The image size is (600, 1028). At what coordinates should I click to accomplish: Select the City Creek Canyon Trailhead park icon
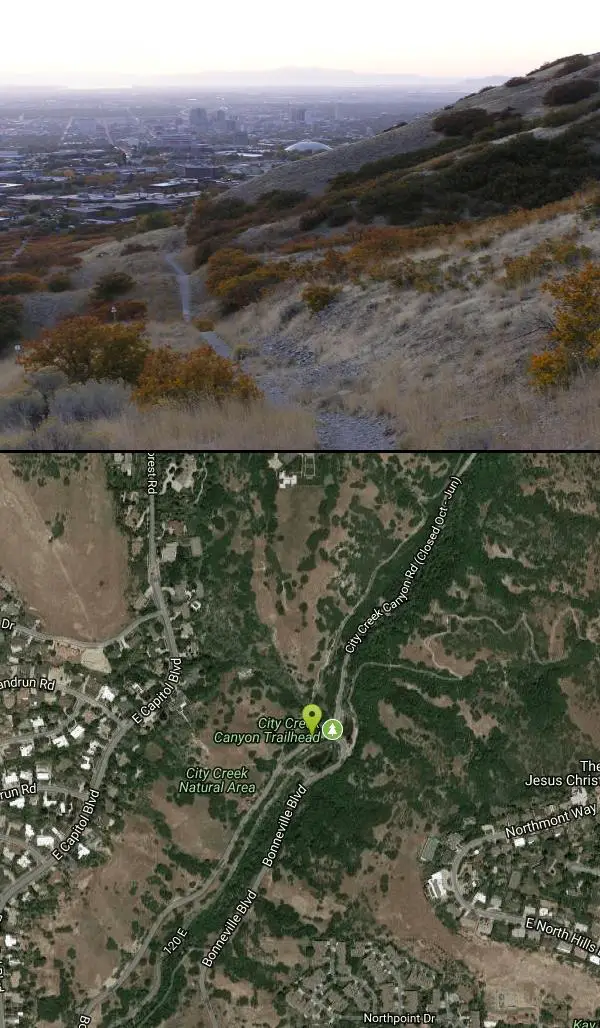point(333,730)
